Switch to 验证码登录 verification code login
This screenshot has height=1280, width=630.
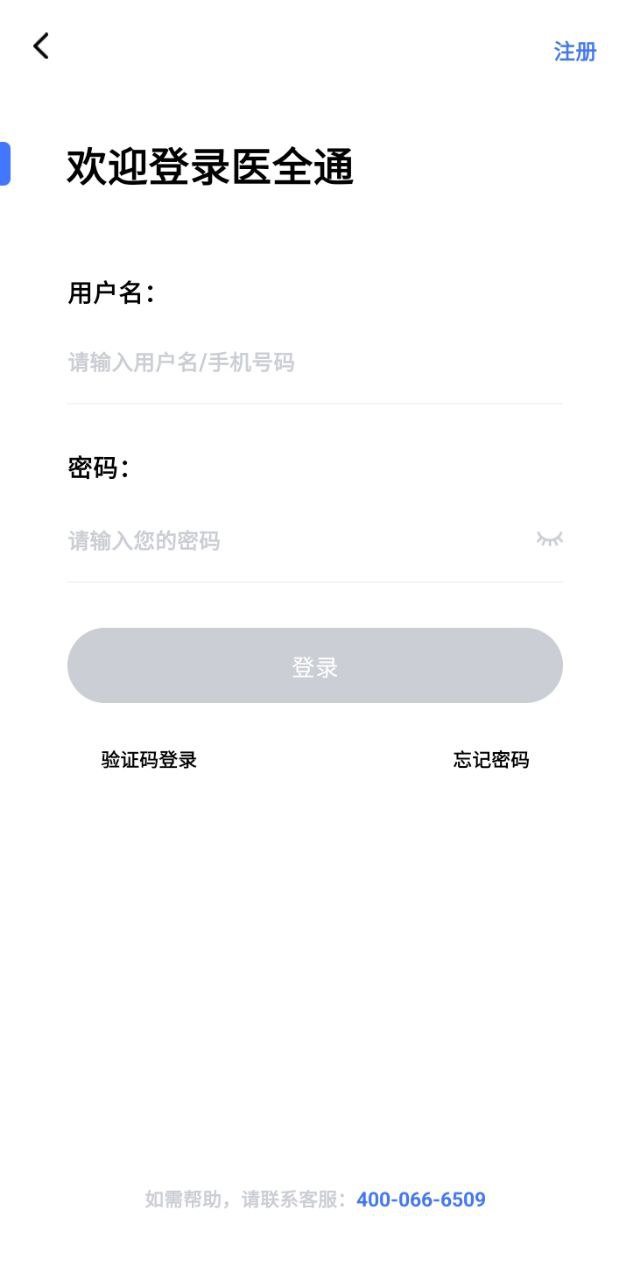tap(149, 760)
